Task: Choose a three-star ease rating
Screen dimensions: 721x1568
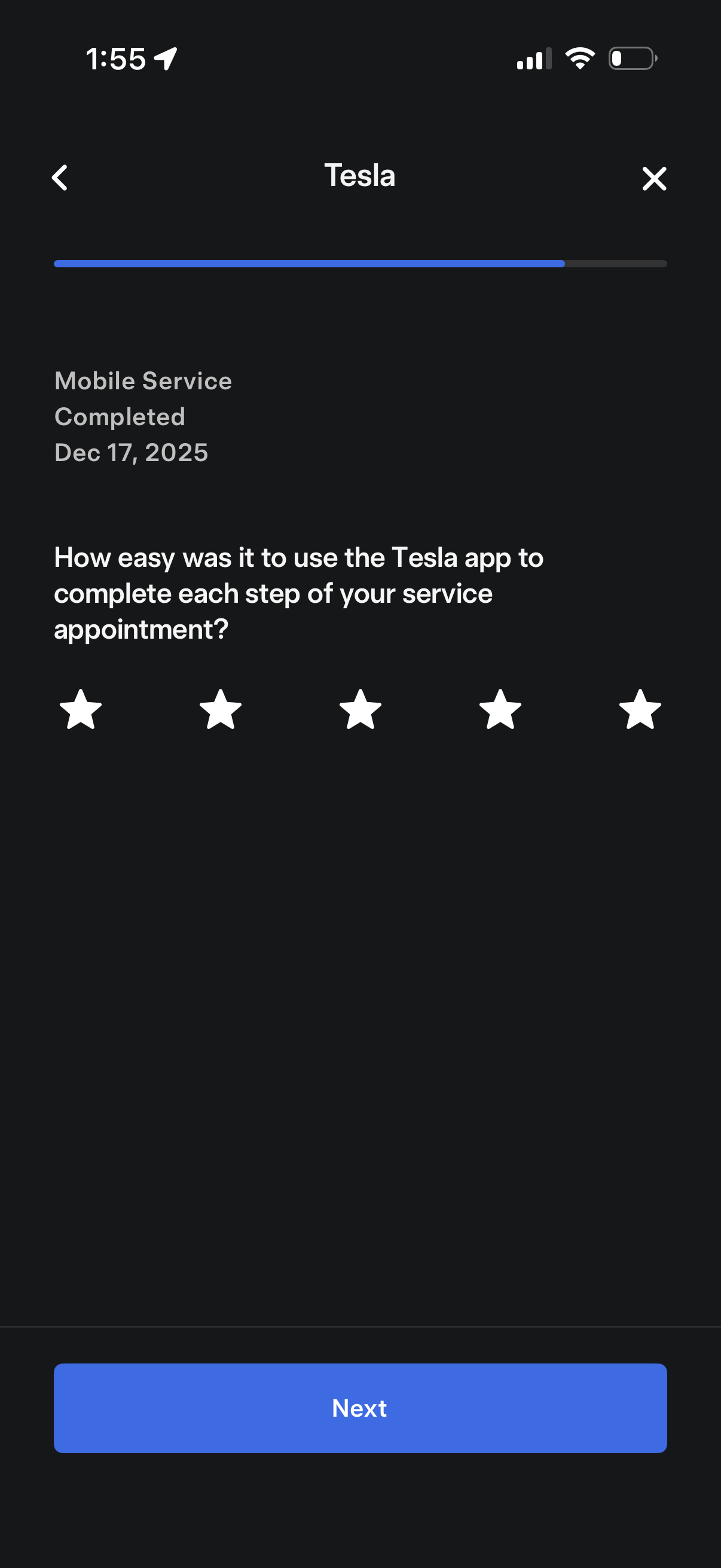Action: tap(360, 711)
